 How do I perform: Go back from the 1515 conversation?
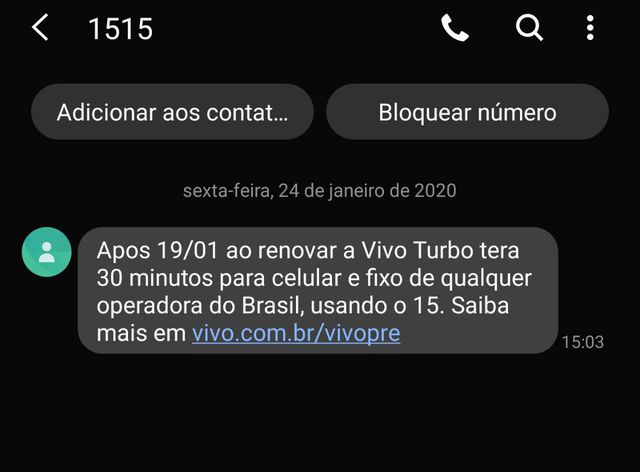click(x=40, y=28)
